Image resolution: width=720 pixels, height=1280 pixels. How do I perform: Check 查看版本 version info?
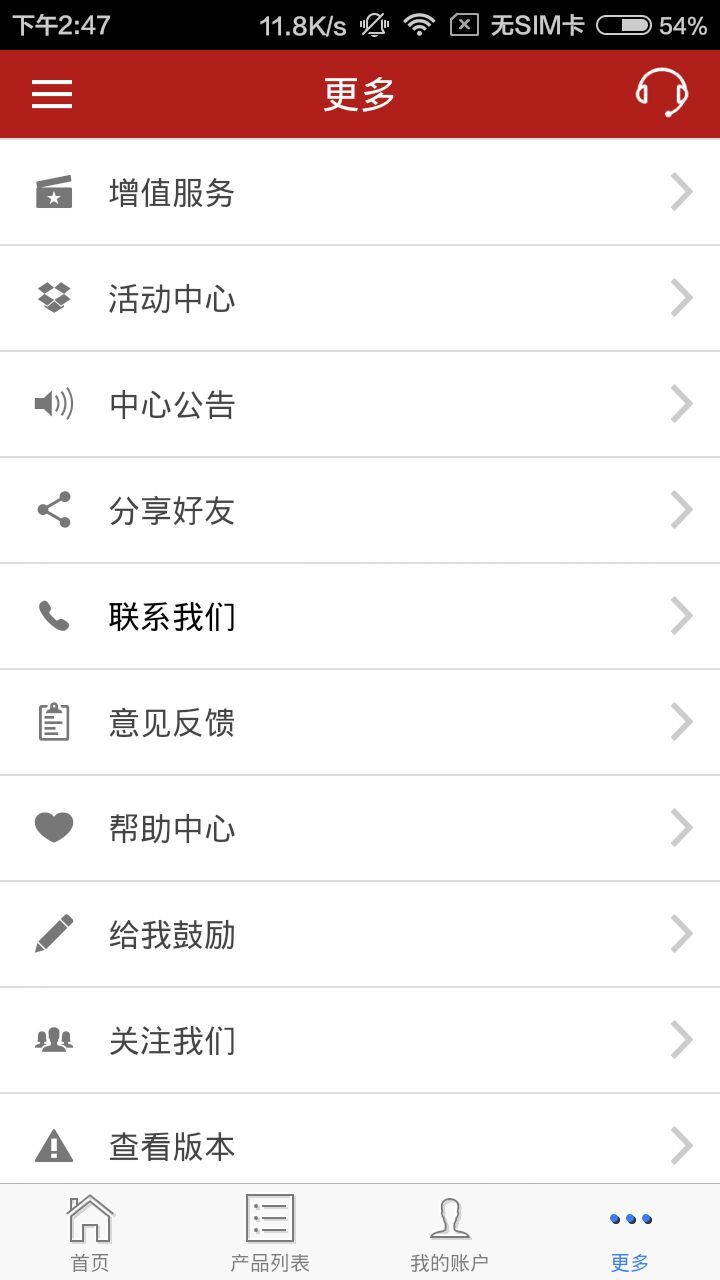pyautogui.click(x=360, y=1144)
